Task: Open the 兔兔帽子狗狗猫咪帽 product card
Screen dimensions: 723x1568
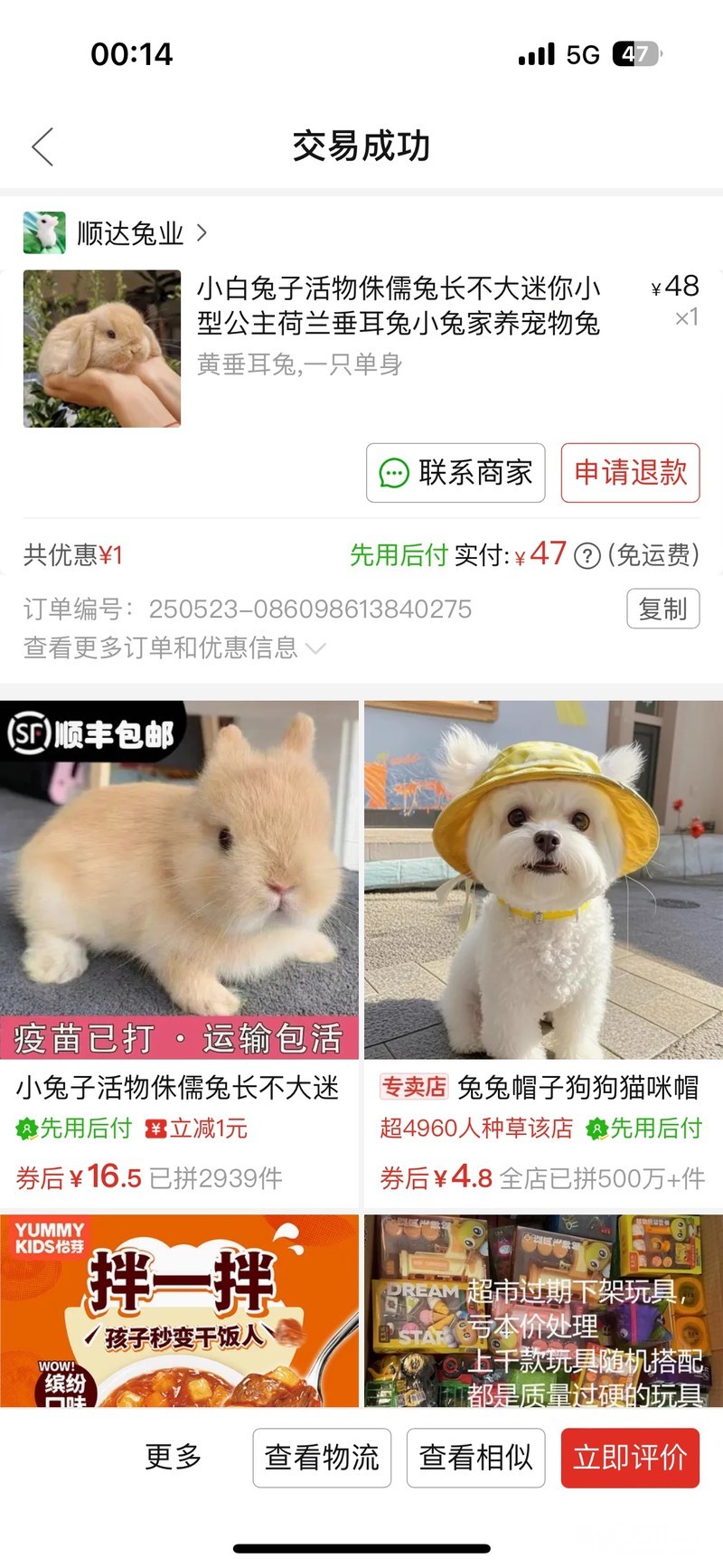Action: tap(543, 940)
